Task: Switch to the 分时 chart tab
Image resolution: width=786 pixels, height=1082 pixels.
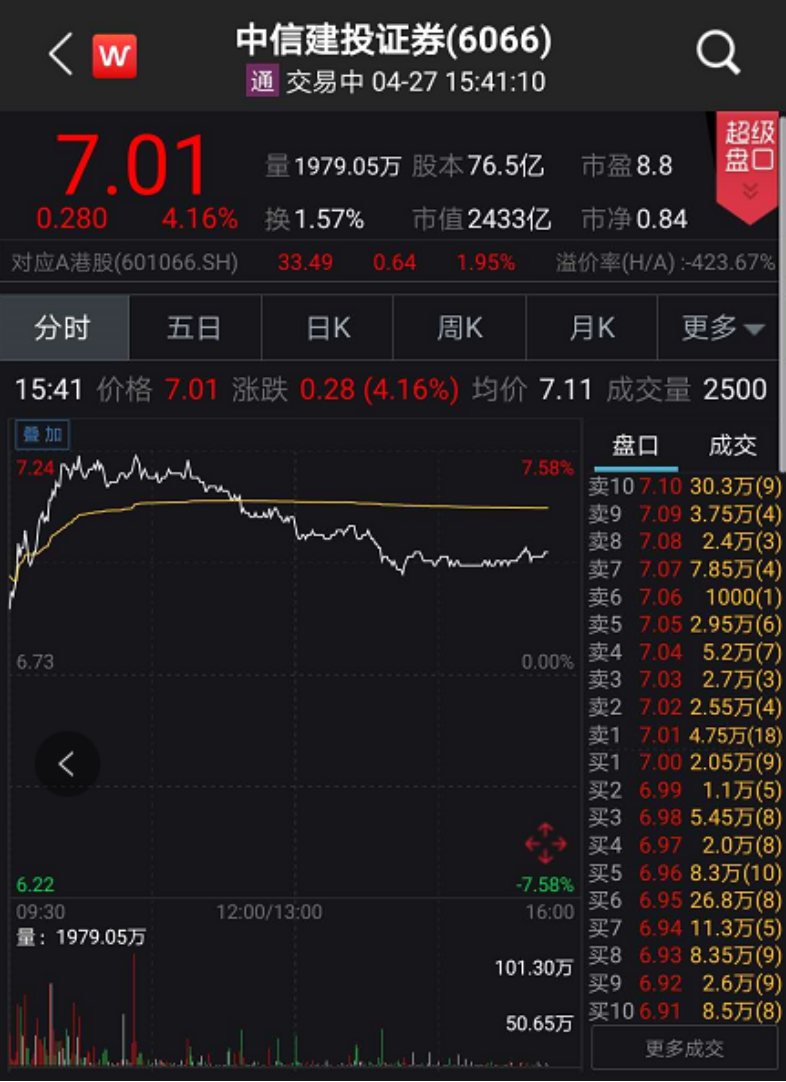Action: tap(63, 328)
